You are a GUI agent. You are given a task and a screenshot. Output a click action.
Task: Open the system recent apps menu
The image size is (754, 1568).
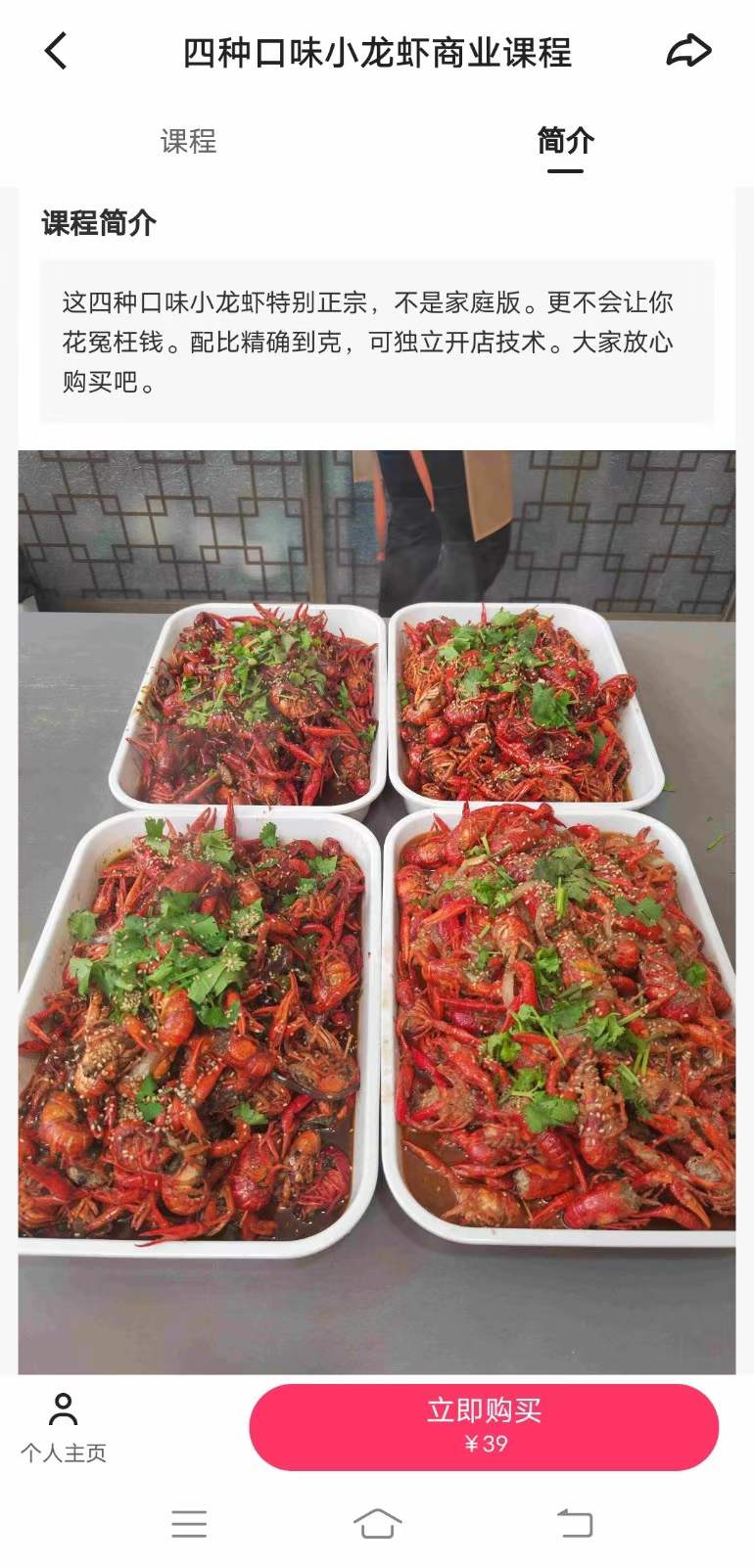click(x=189, y=1523)
